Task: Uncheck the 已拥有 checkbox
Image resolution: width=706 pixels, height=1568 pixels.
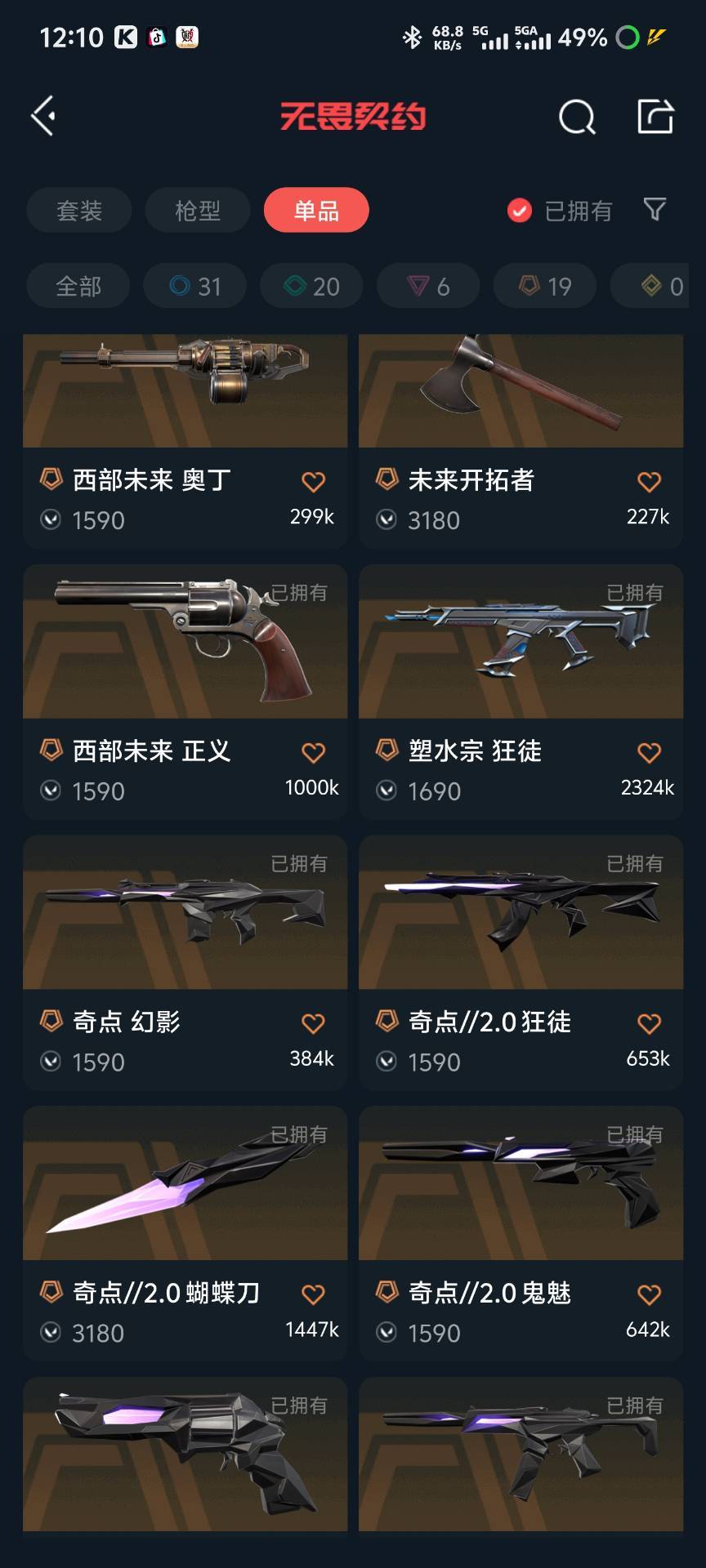Action: click(519, 211)
